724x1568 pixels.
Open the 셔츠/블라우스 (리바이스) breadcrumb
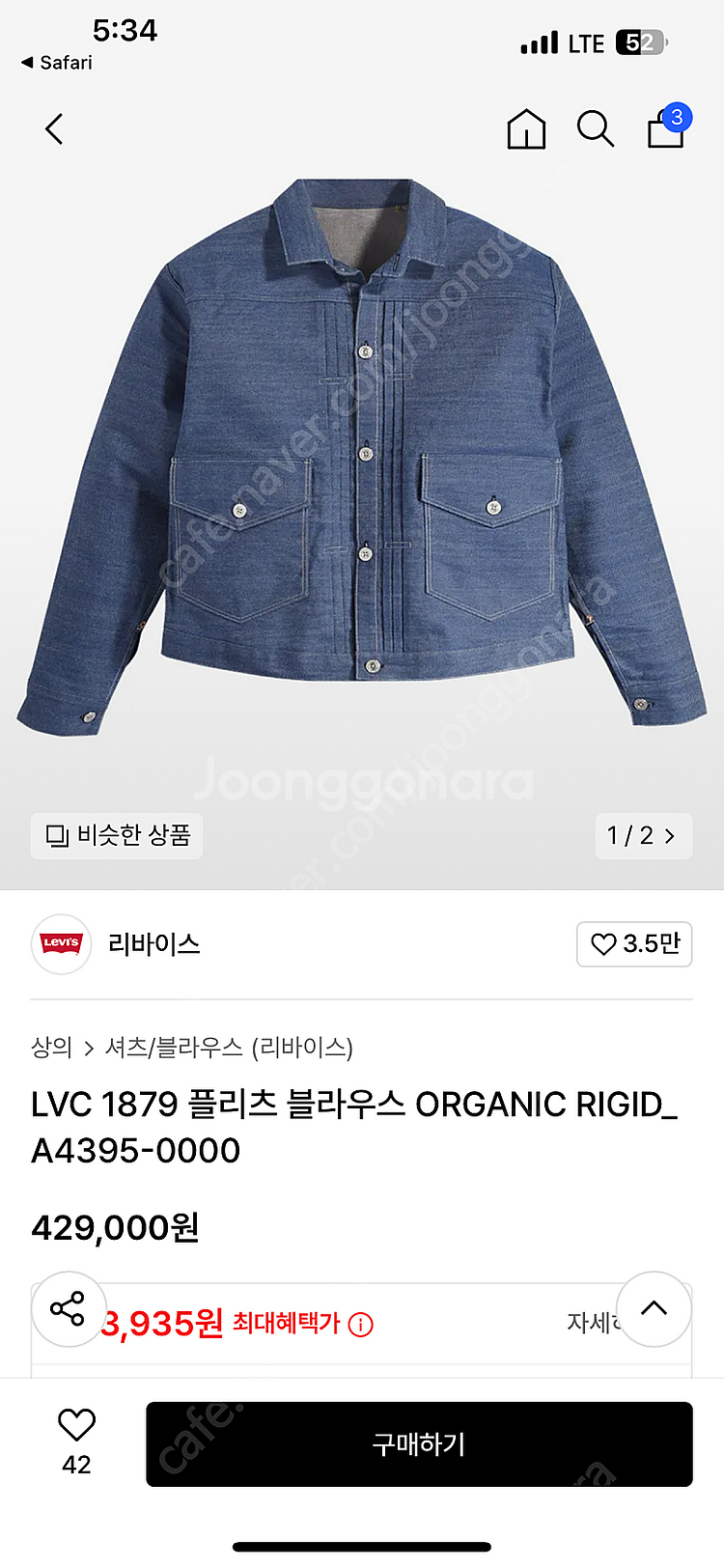[x=229, y=1048]
